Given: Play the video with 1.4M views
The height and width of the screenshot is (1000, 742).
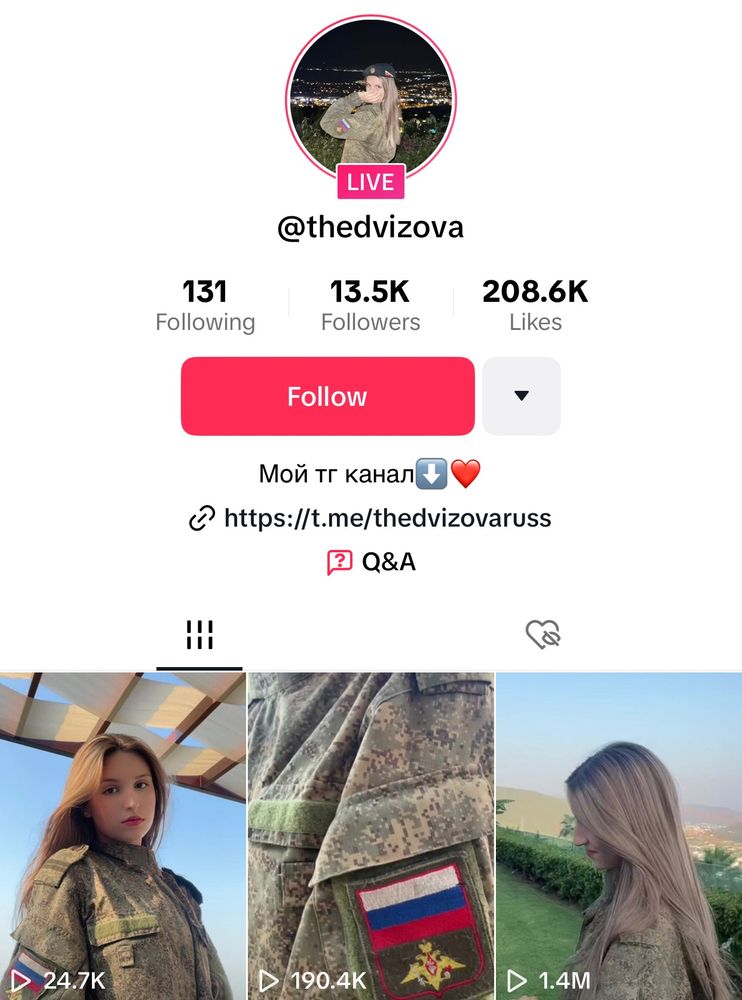Looking at the screenshot, I should [x=619, y=835].
